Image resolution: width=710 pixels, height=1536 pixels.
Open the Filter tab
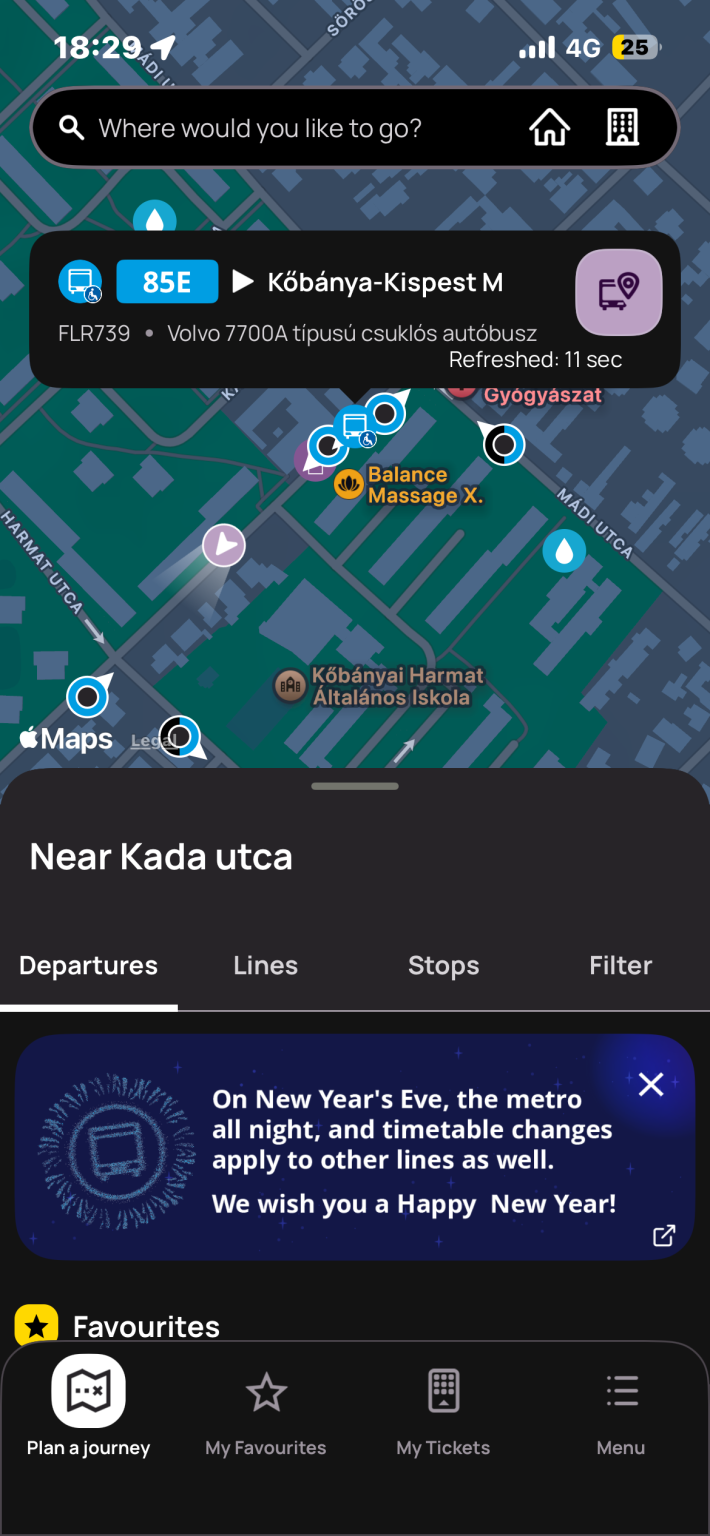pyautogui.click(x=620, y=966)
